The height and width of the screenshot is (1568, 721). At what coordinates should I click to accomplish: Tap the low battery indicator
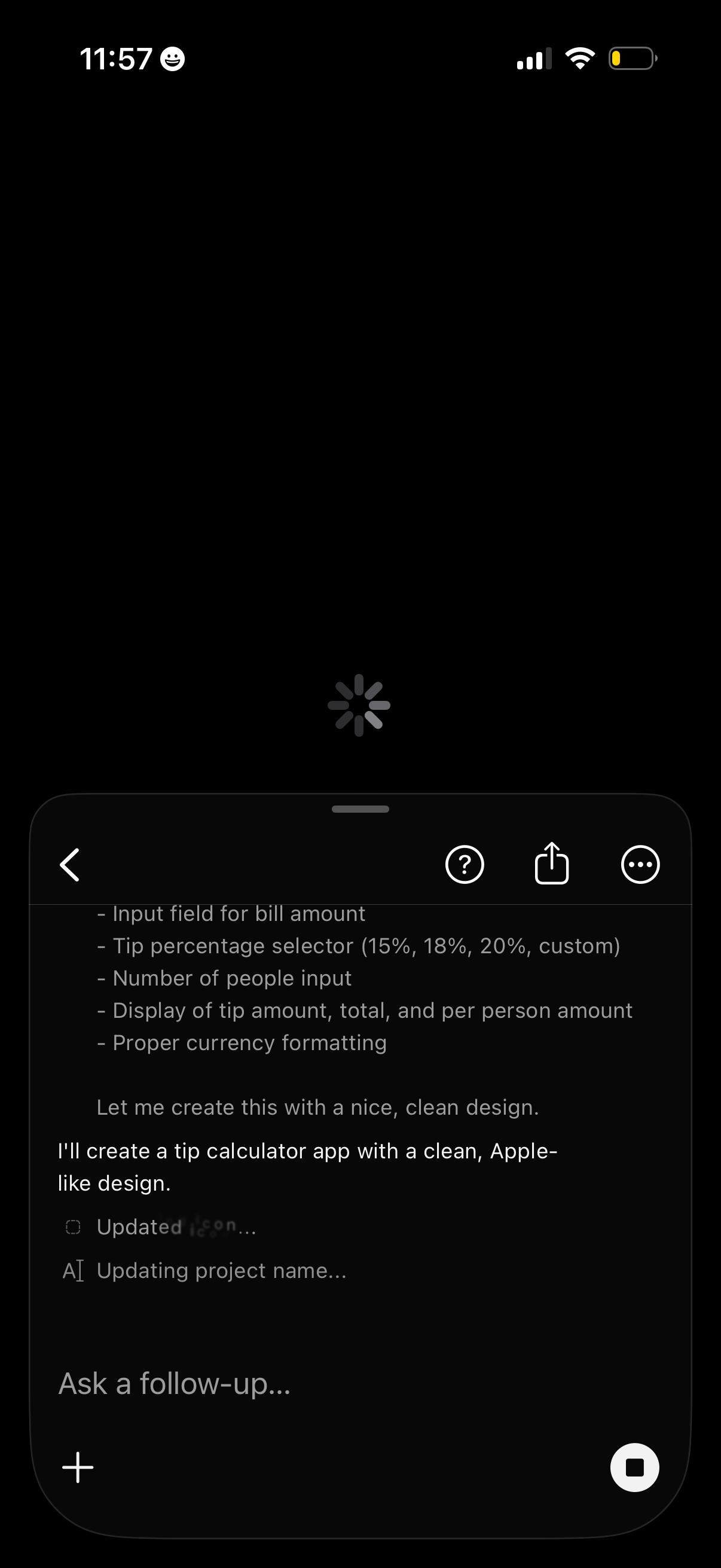point(631,58)
